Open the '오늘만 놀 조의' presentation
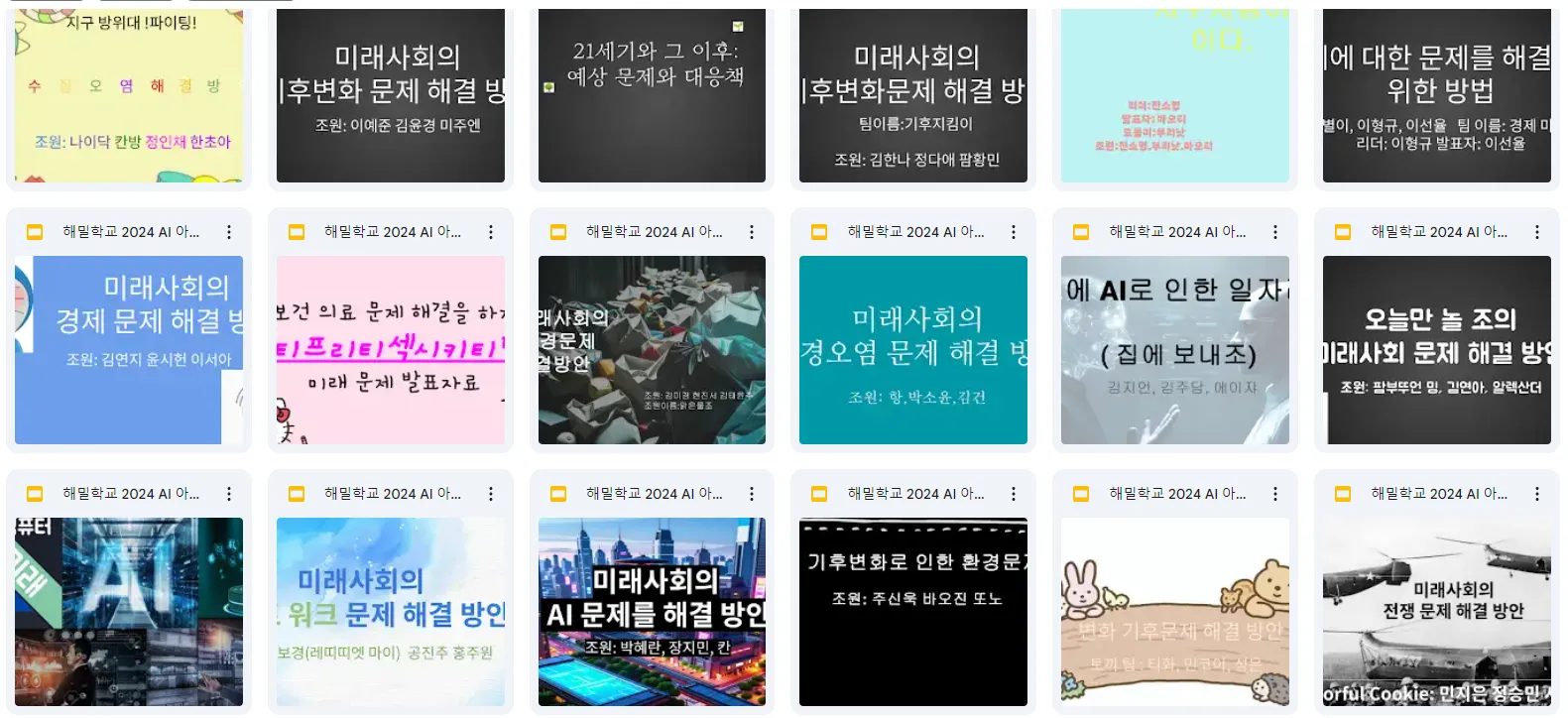Screen dimensions: 1568x718 (1436, 349)
